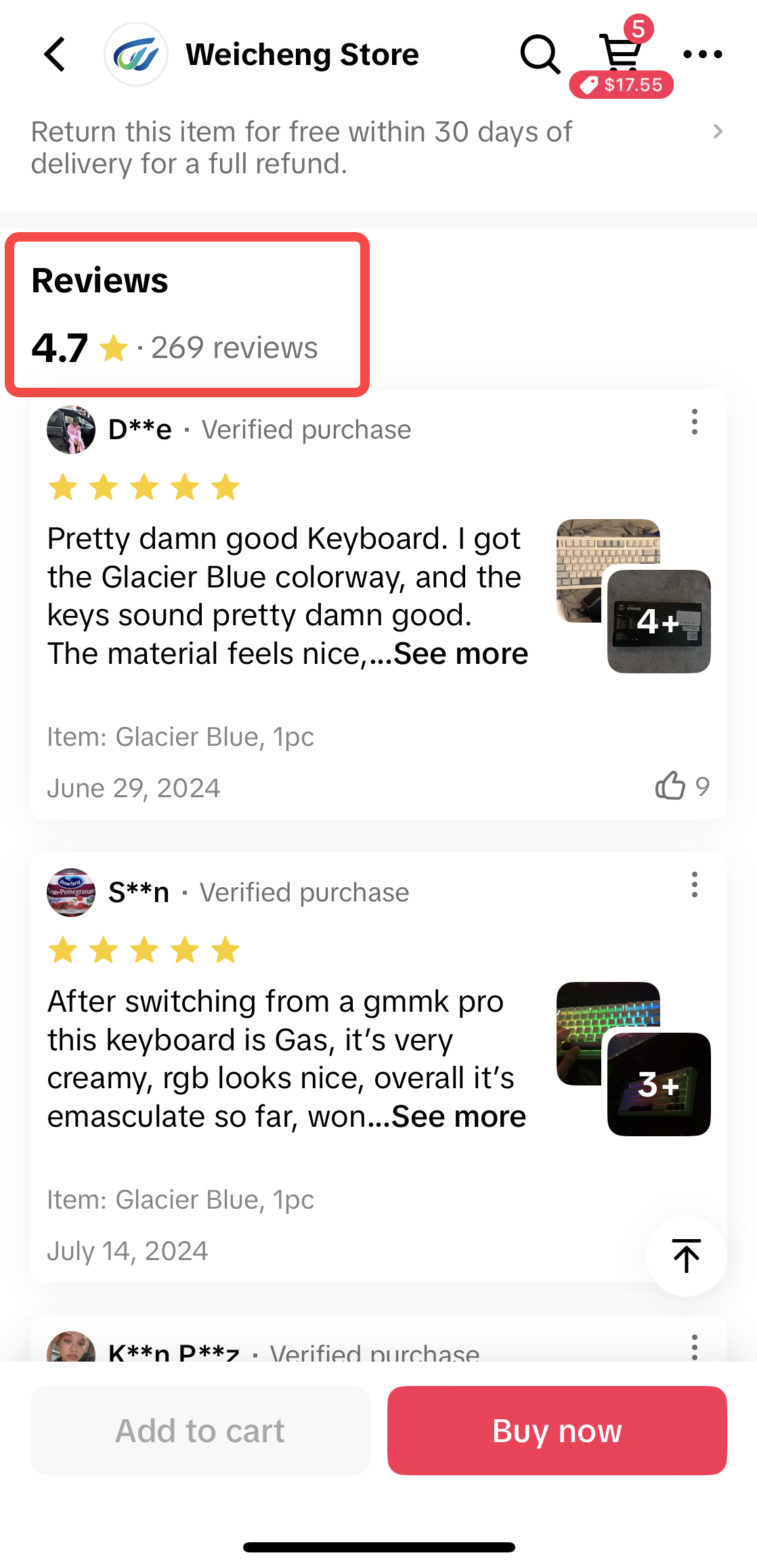Image resolution: width=757 pixels, height=1568 pixels.
Task: Buy this item now
Action: tap(557, 1431)
